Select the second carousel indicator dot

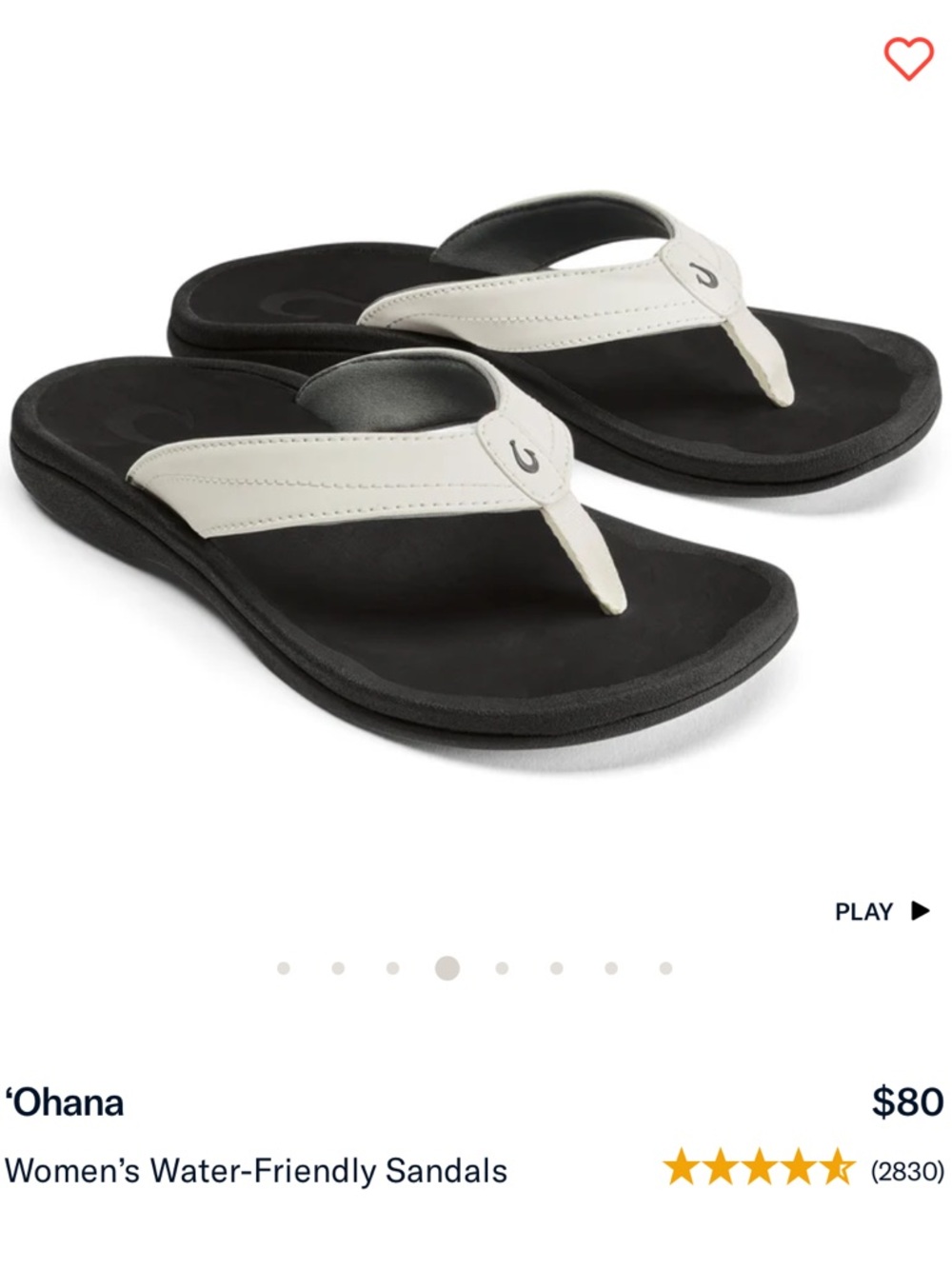338,969
